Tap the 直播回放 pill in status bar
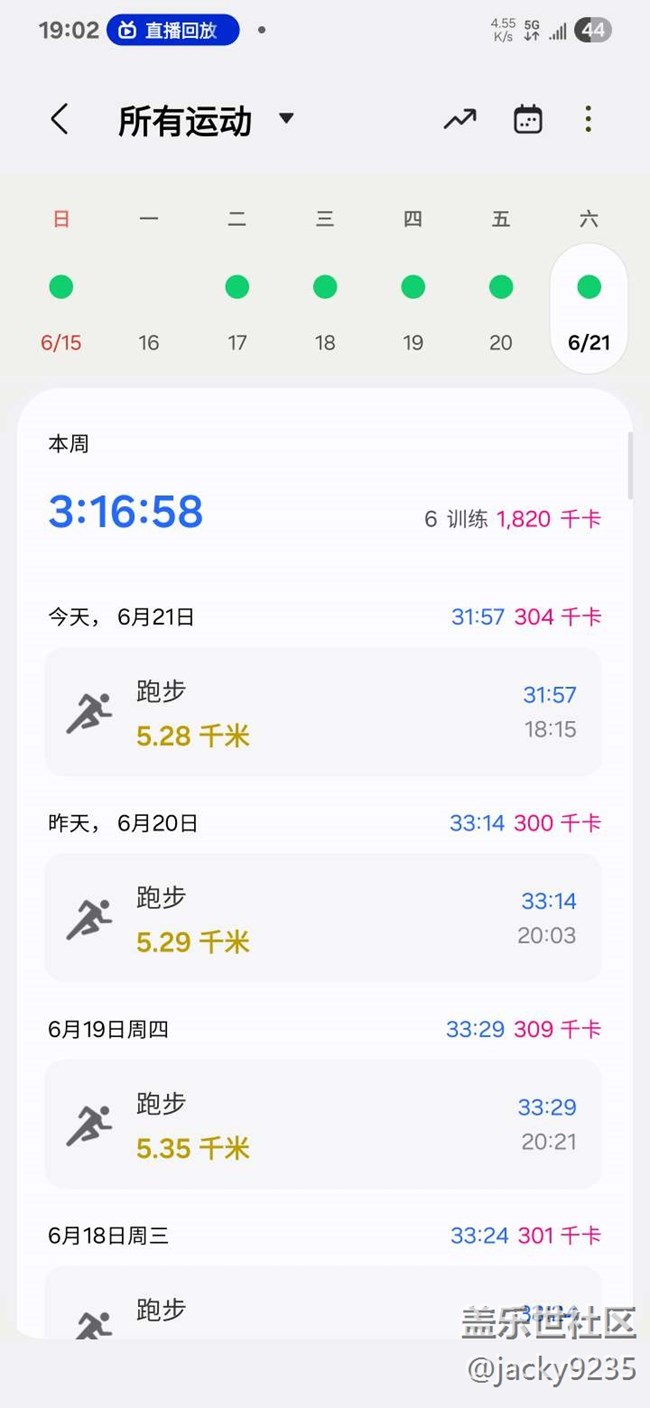This screenshot has height=1408, width=650. tap(173, 30)
